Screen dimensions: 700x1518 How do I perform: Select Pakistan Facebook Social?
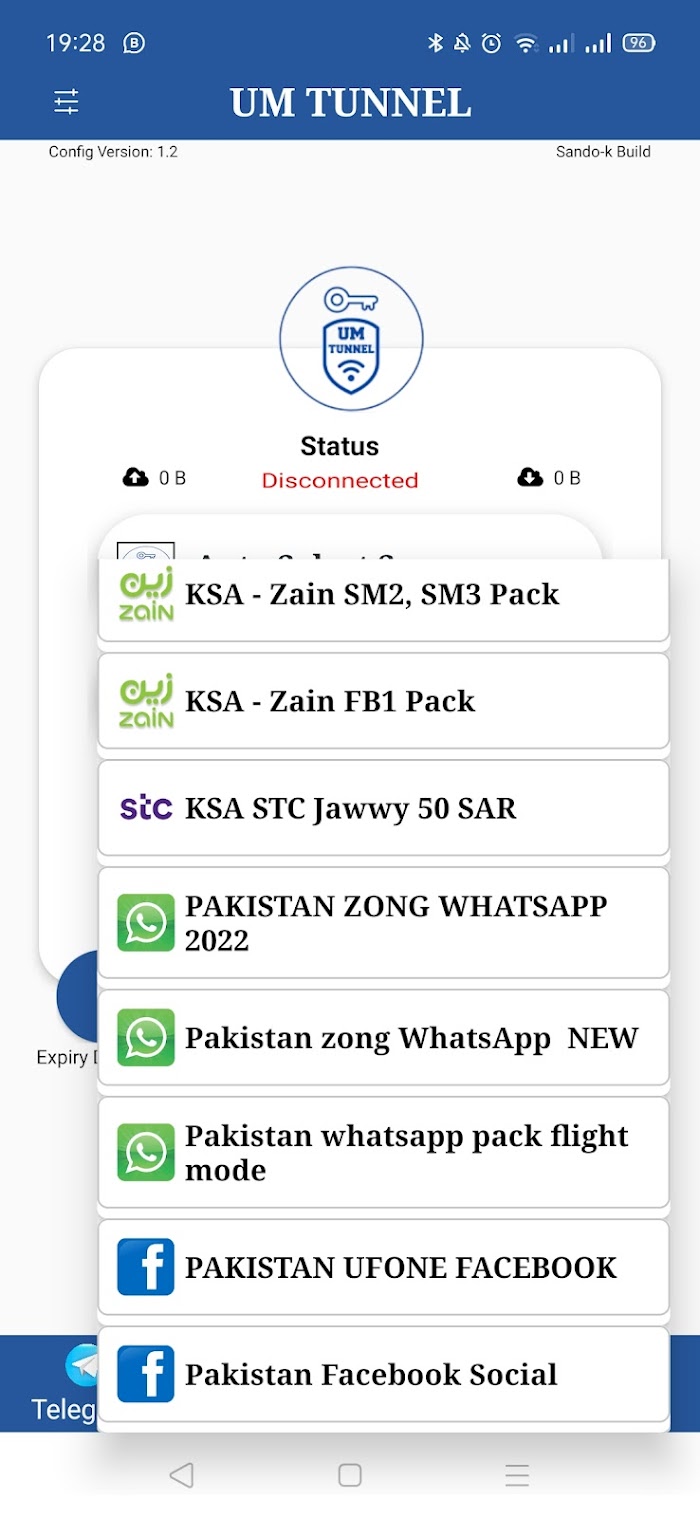(x=383, y=1374)
